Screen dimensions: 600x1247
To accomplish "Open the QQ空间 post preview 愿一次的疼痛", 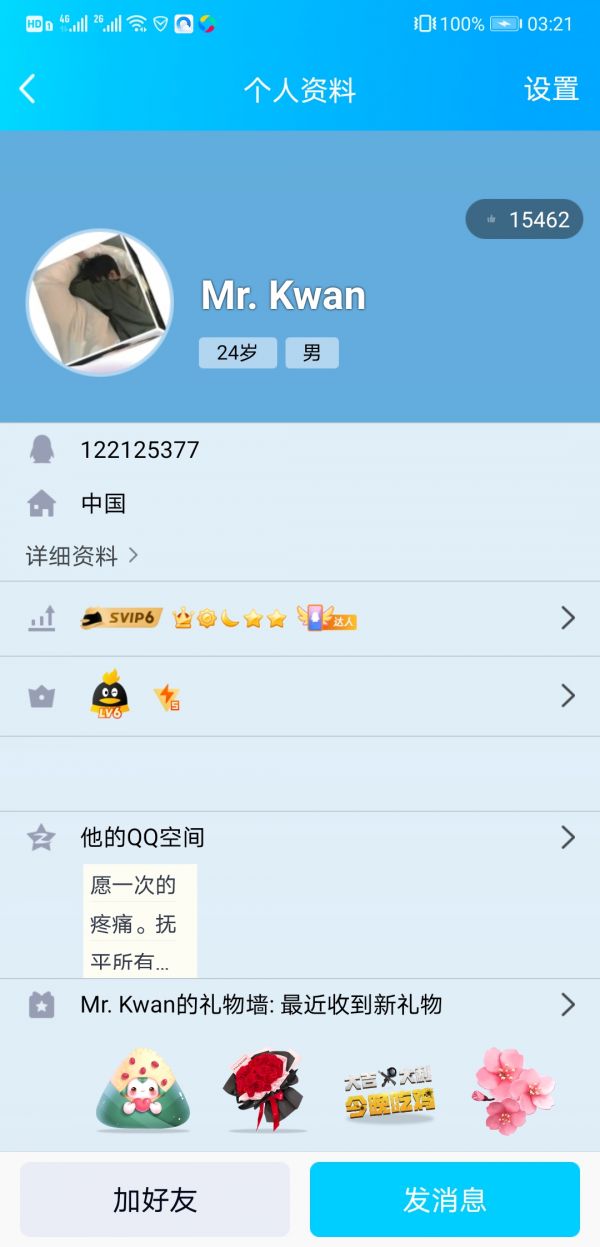I will [x=139, y=922].
